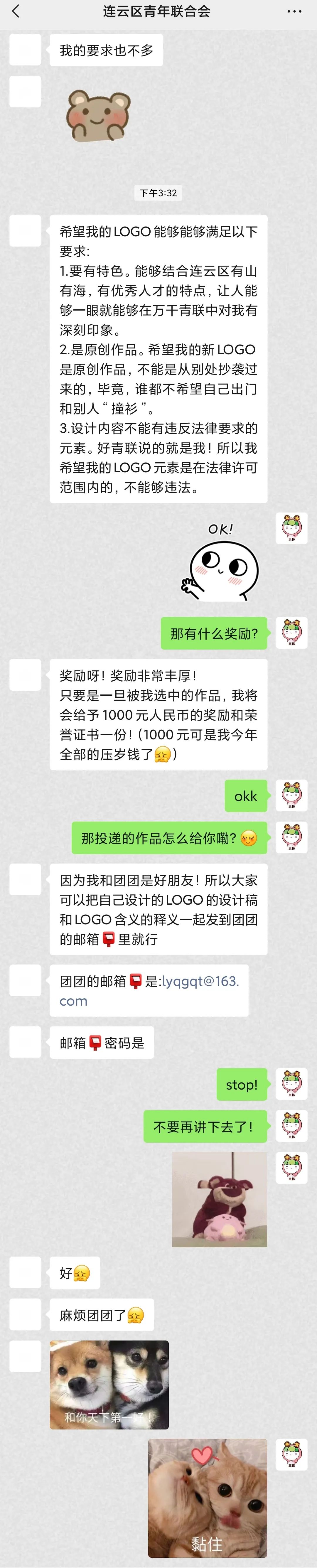
Task: Open the chat overflow menu
Action: click(294, 11)
